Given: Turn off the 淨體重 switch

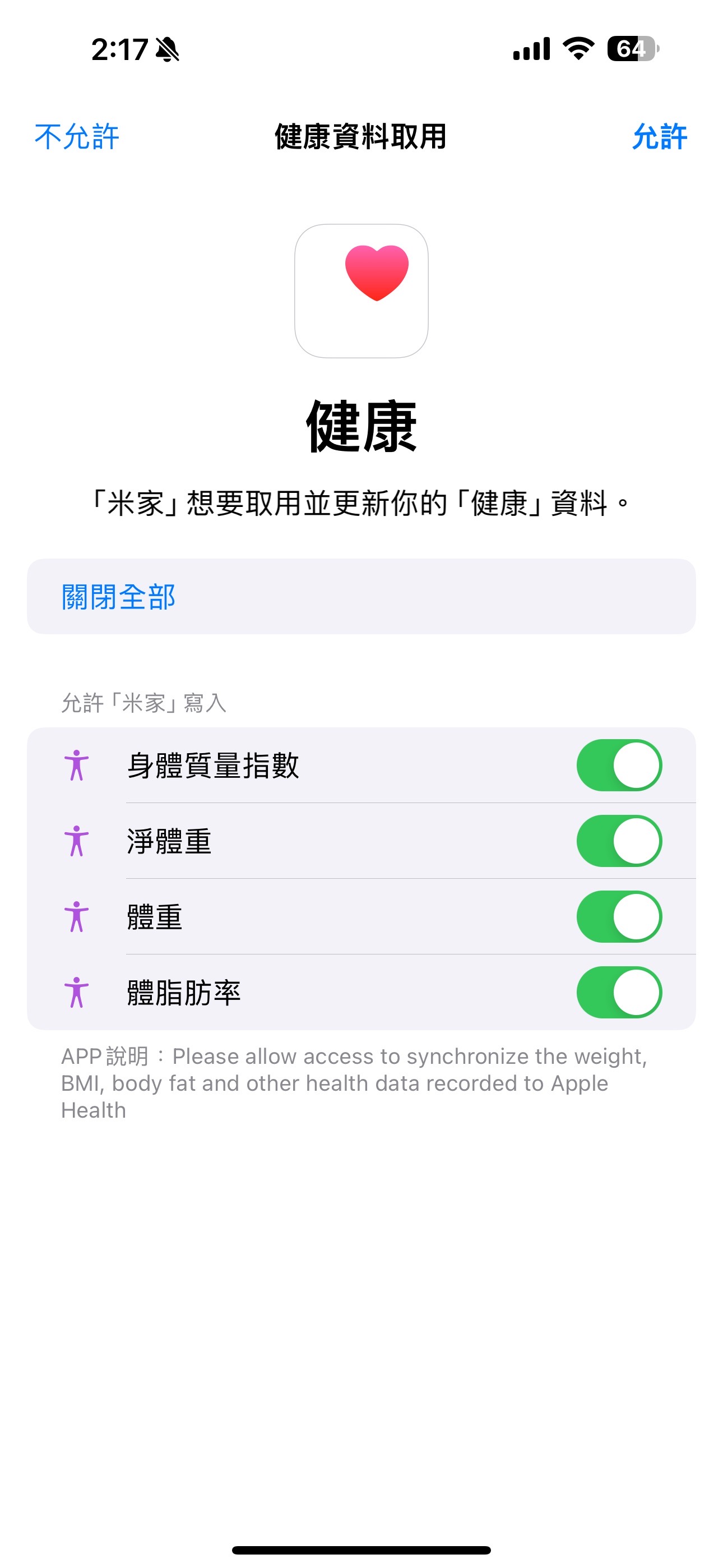Looking at the screenshot, I should click(618, 841).
